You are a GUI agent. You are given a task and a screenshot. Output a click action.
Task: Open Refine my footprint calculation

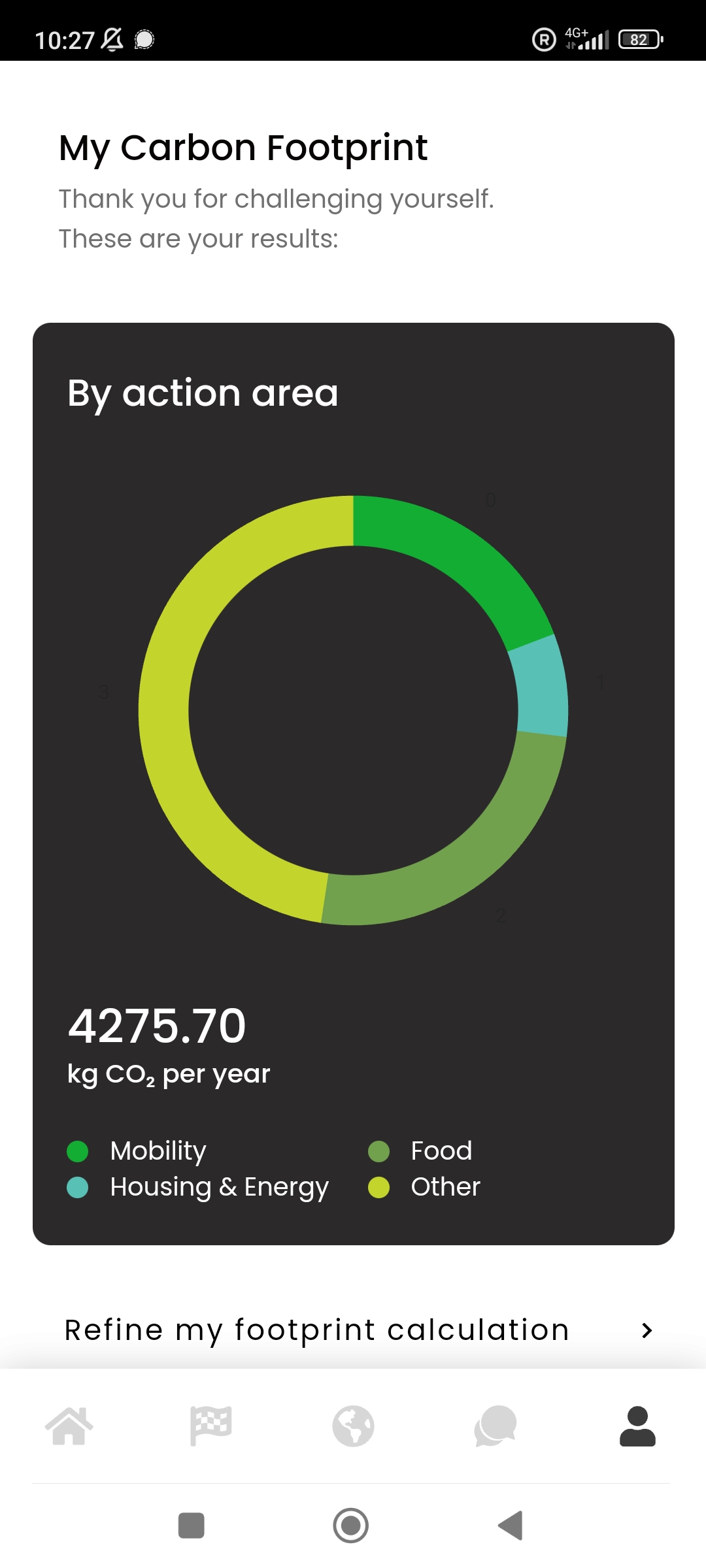[353, 1330]
